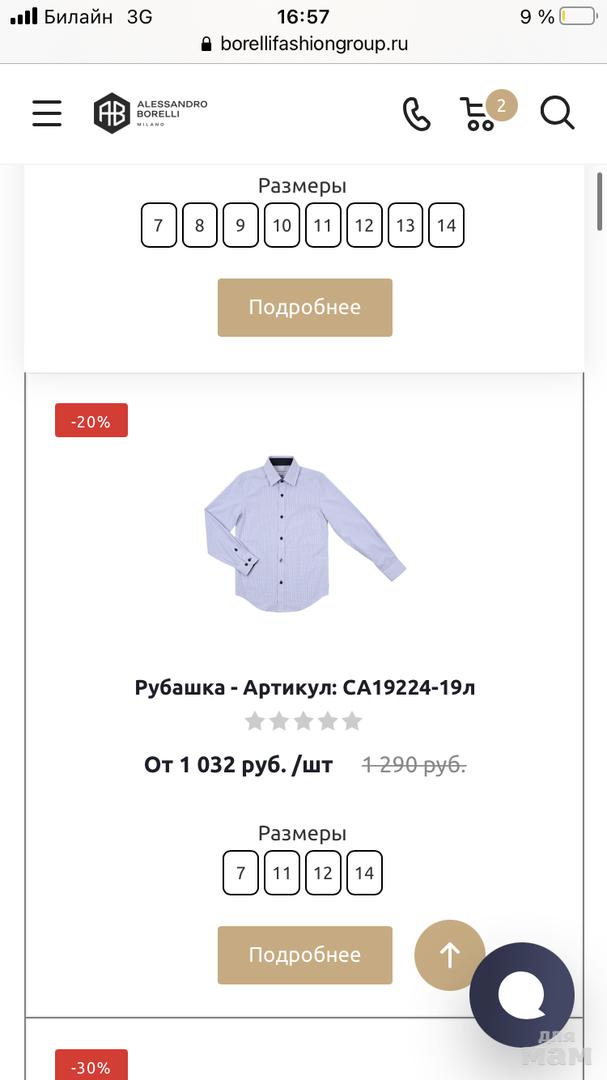Choose size 7 for shirt CA19224-19л
This screenshot has width=607, height=1080.
240,873
